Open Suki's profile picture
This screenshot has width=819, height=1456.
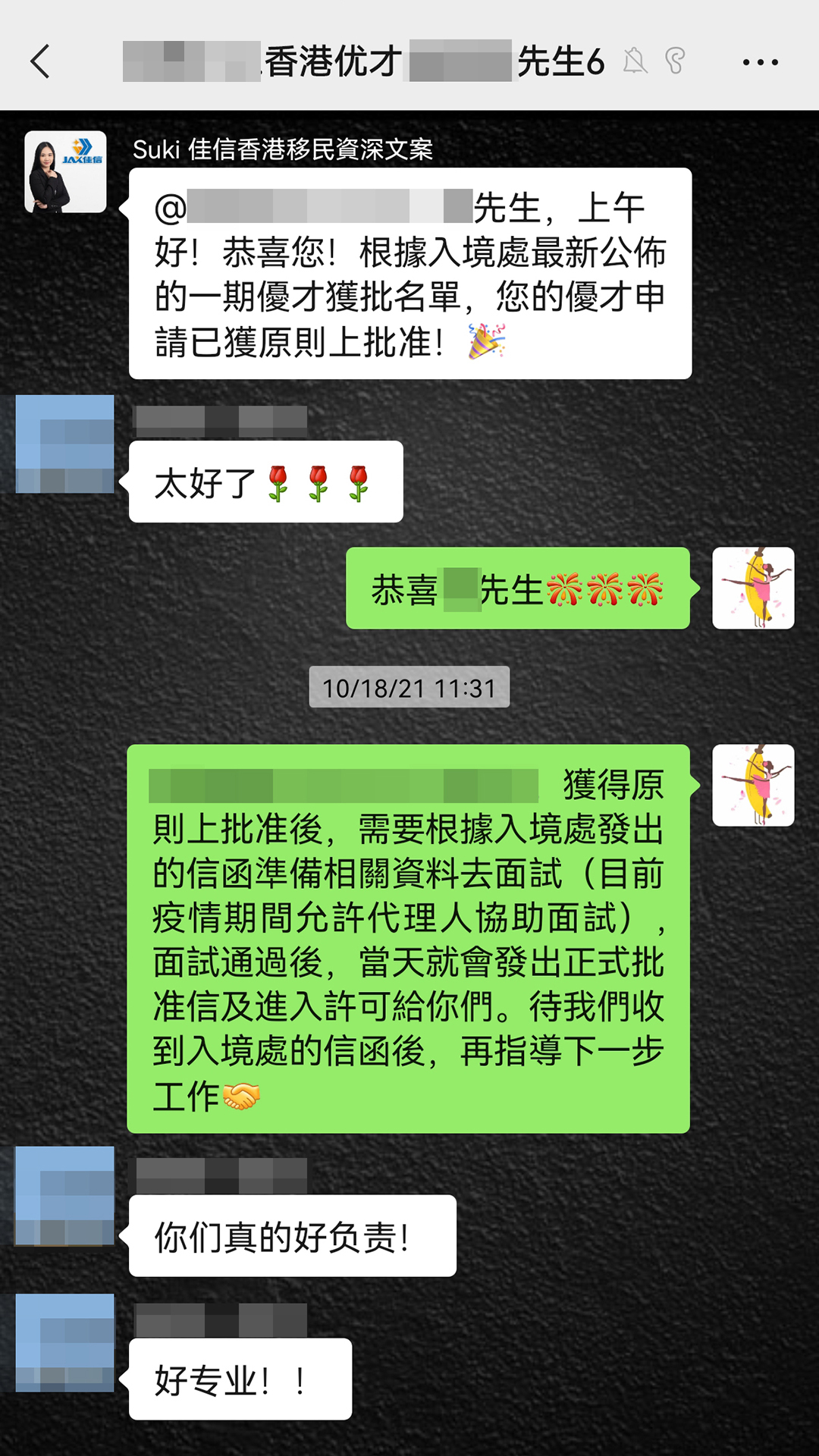[65, 171]
